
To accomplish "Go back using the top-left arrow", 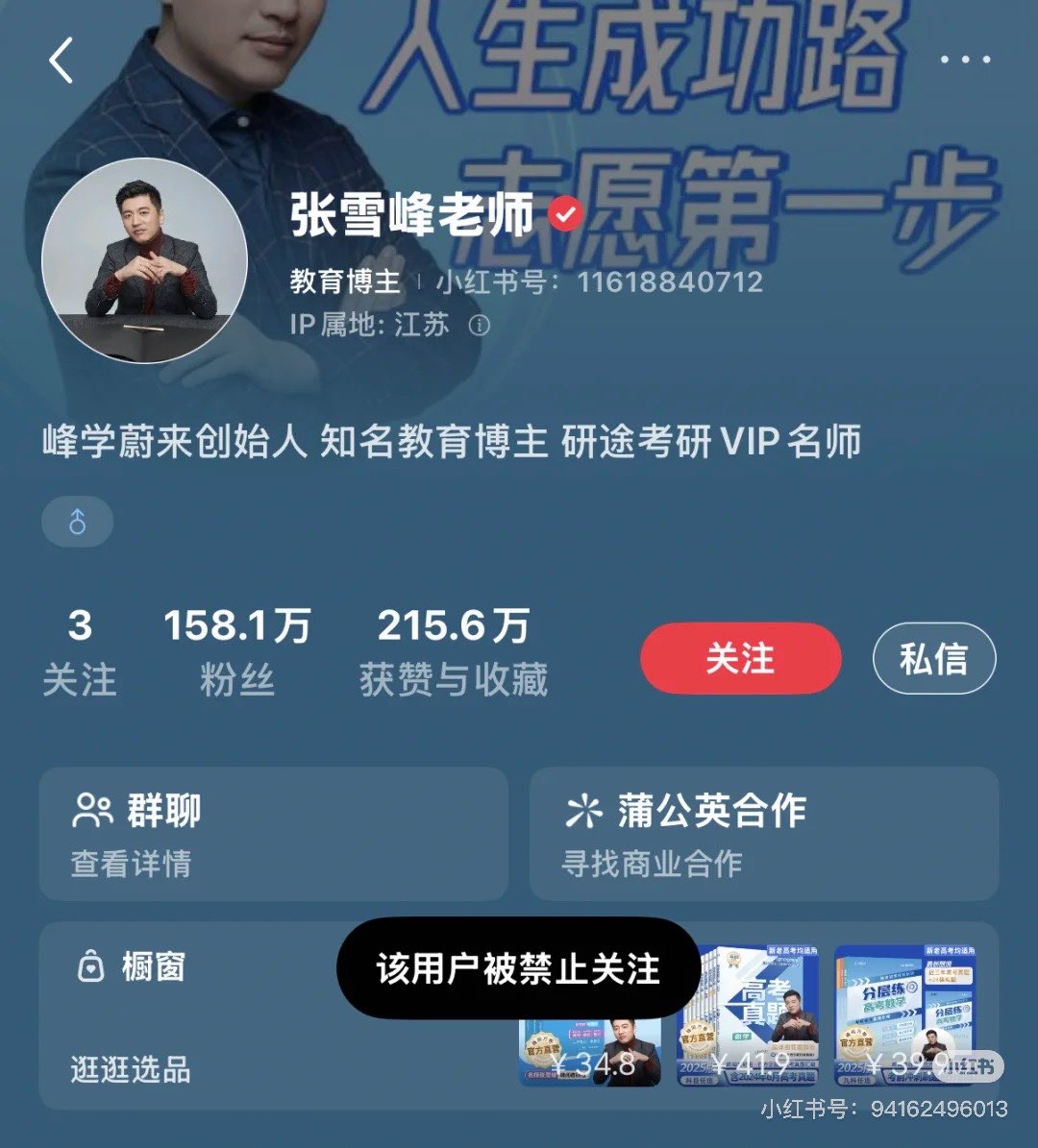I will pyautogui.click(x=62, y=61).
